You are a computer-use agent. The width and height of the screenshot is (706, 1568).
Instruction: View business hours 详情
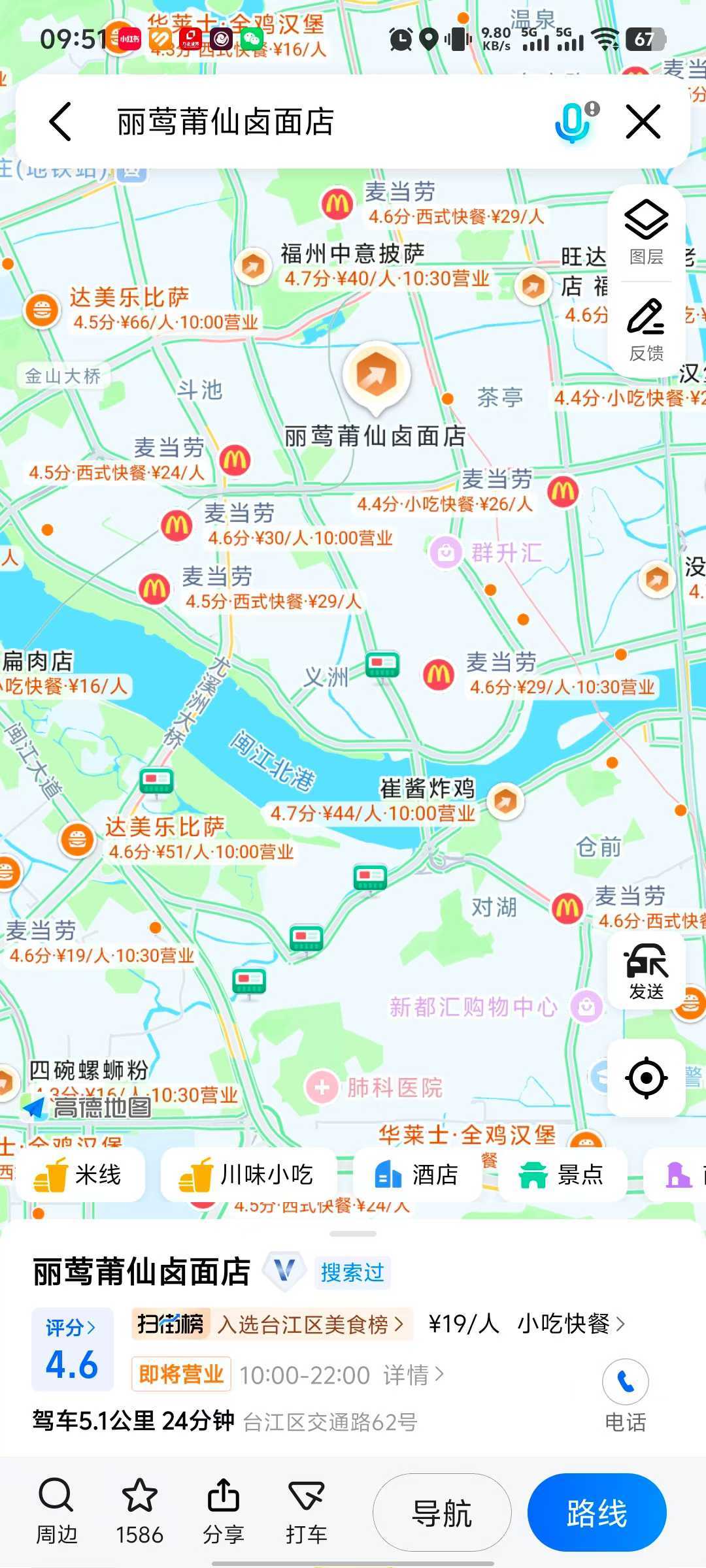click(x=413, y=1375)
